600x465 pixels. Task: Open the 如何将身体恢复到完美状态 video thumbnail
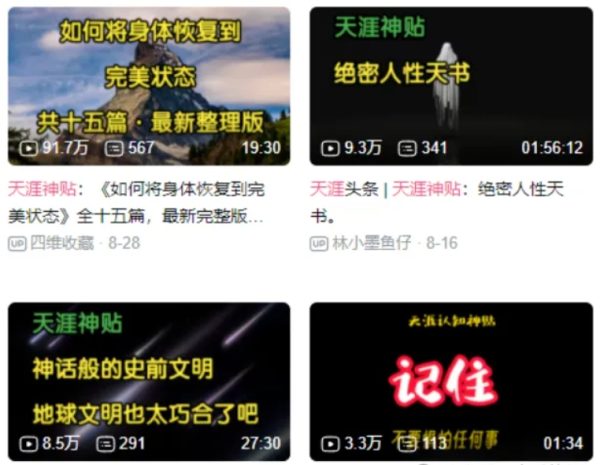click(149, 85)
